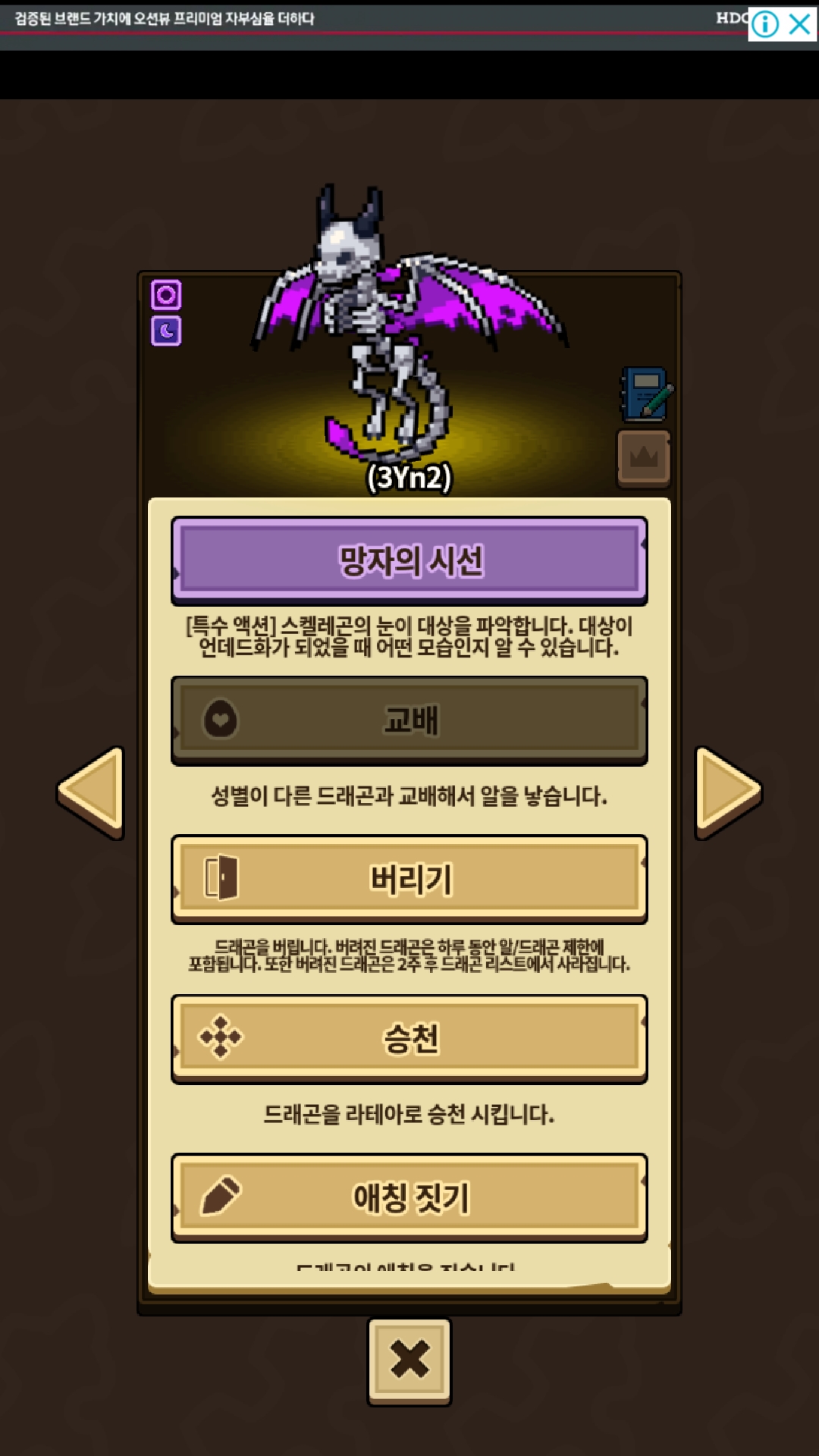The width and height of the screenshot is (819, 1456).
Task: Open the notebook edit icon
Action: pos(646,394)
